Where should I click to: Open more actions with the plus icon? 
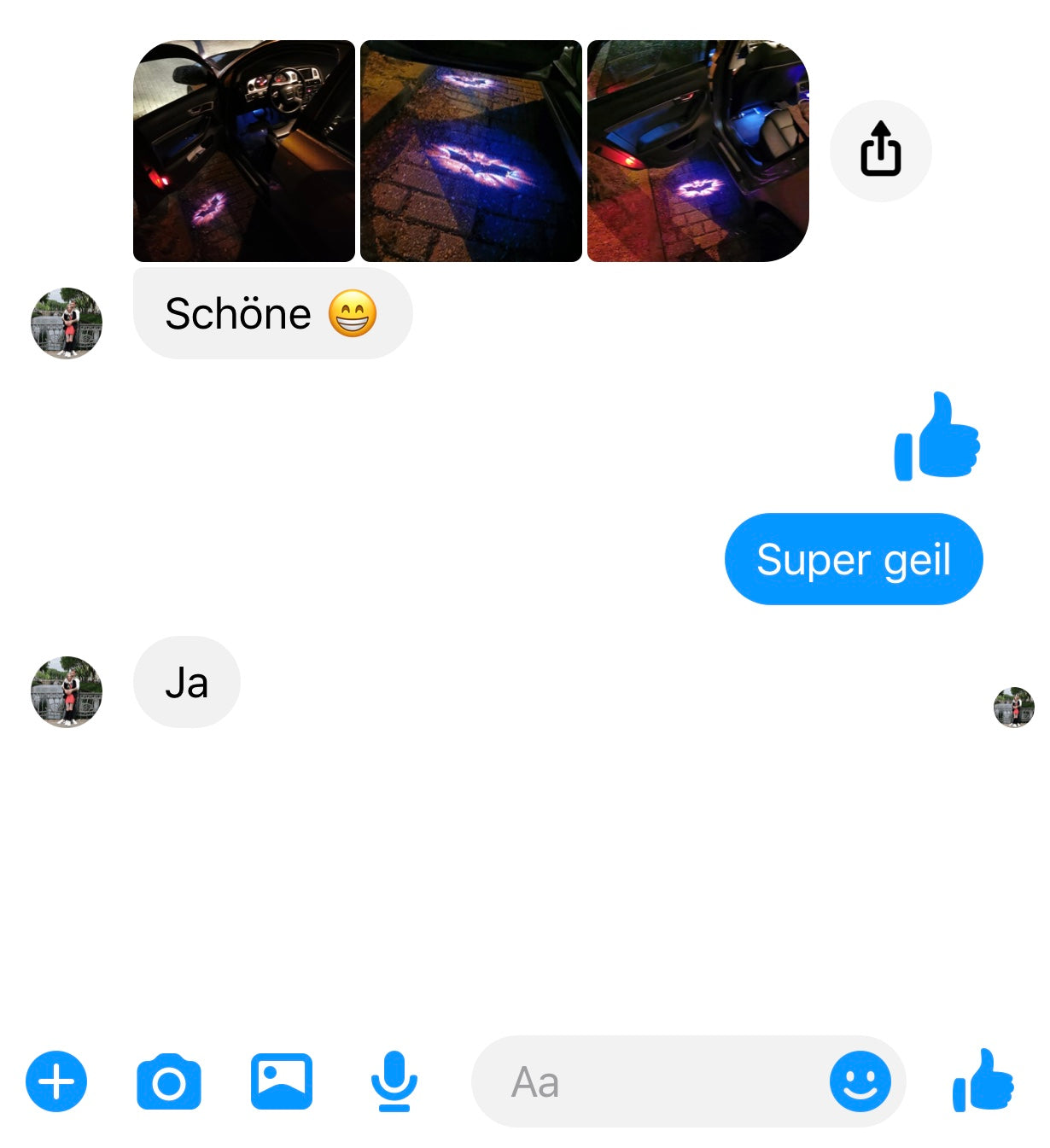[55, 1082]
